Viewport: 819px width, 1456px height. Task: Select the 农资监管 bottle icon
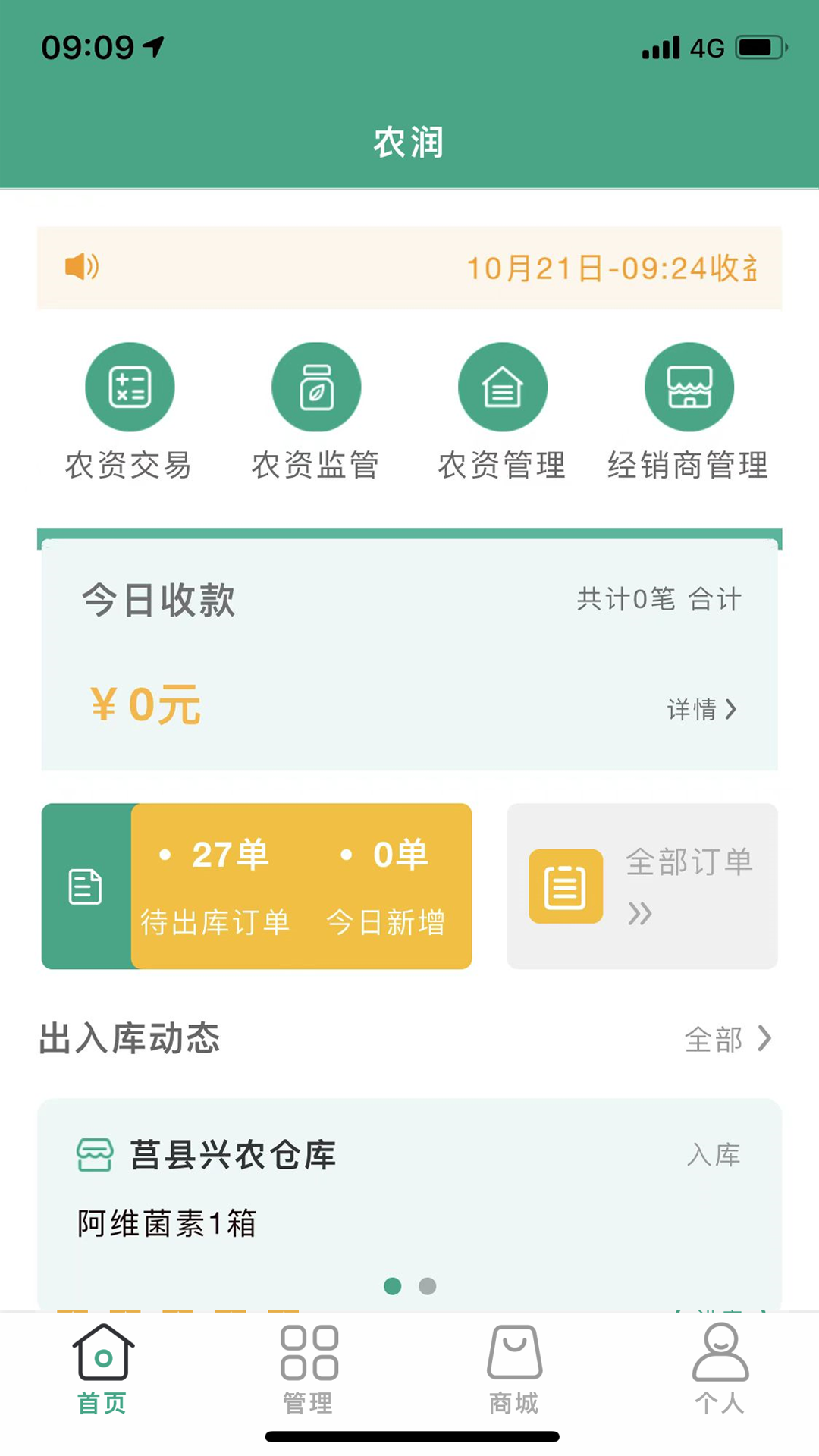tap(316, 386)
